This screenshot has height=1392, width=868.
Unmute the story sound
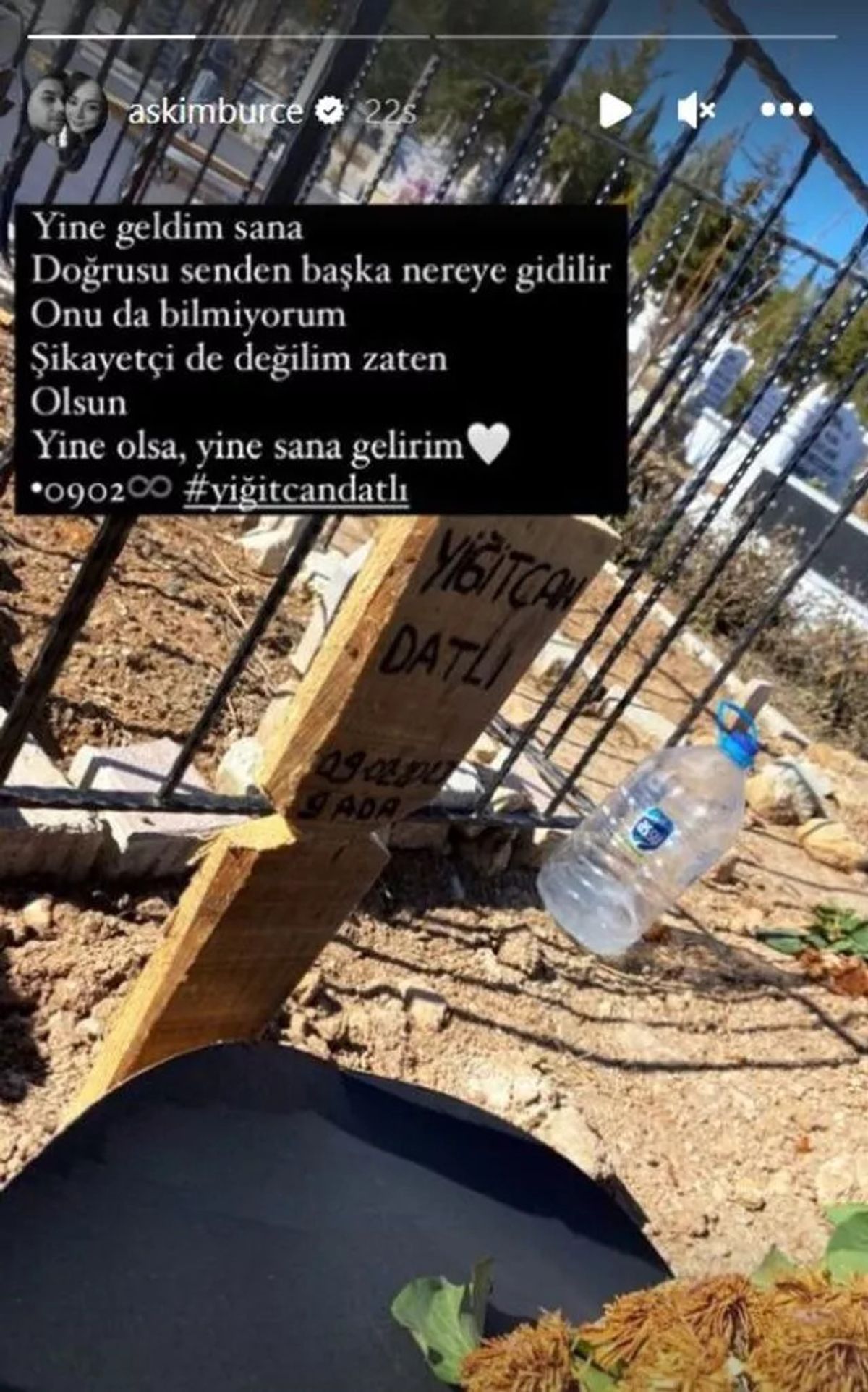pos(696,111)
